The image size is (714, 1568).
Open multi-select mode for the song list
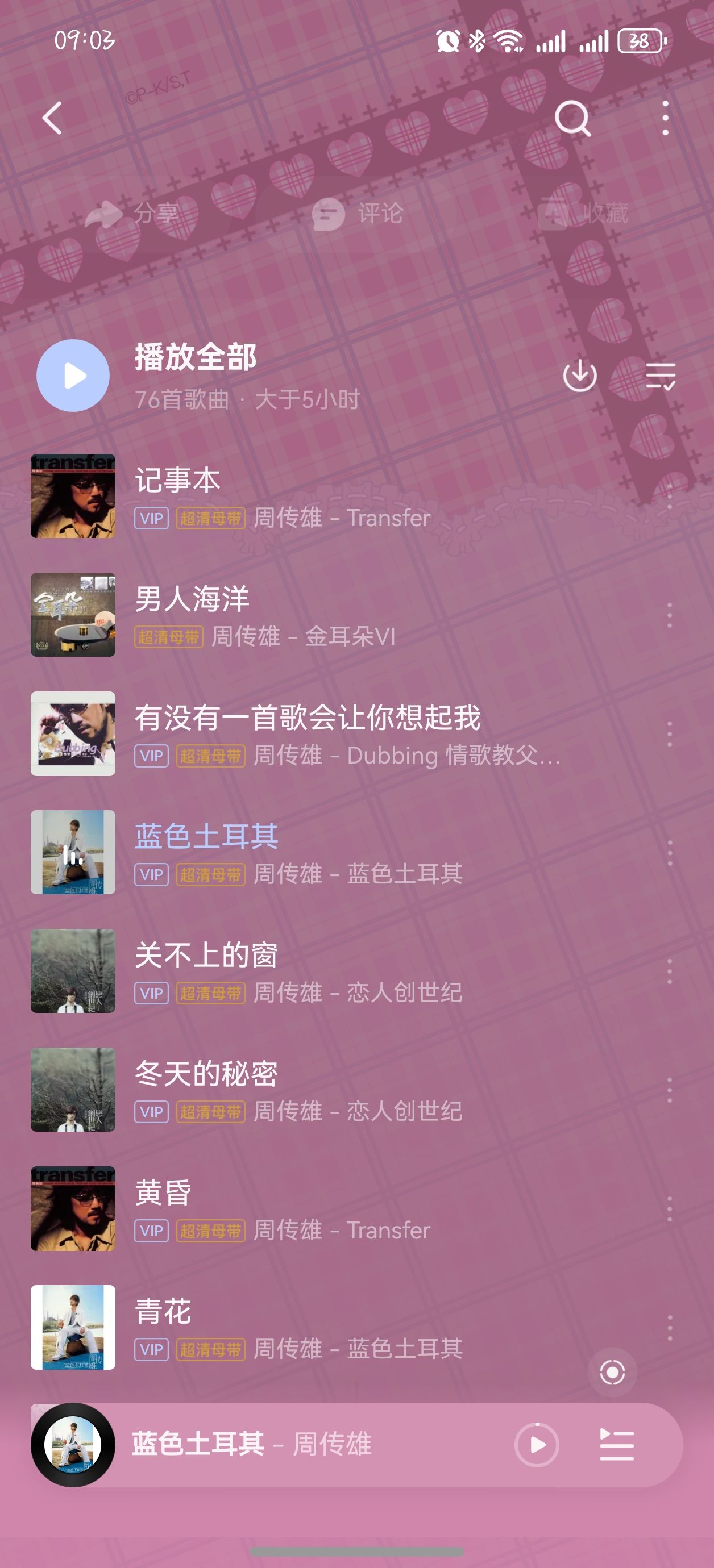pyautogui.click(x=661, y=376)
